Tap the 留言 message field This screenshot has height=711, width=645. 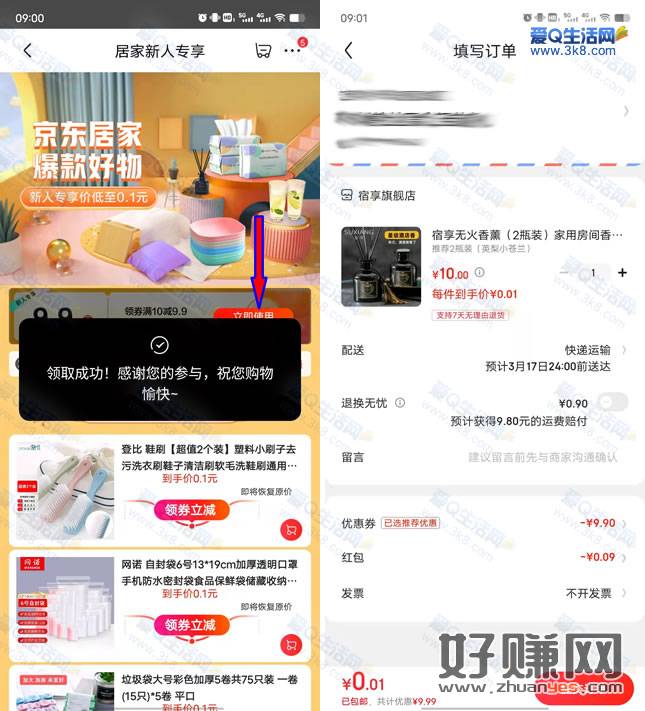click(x=542, y=457)
